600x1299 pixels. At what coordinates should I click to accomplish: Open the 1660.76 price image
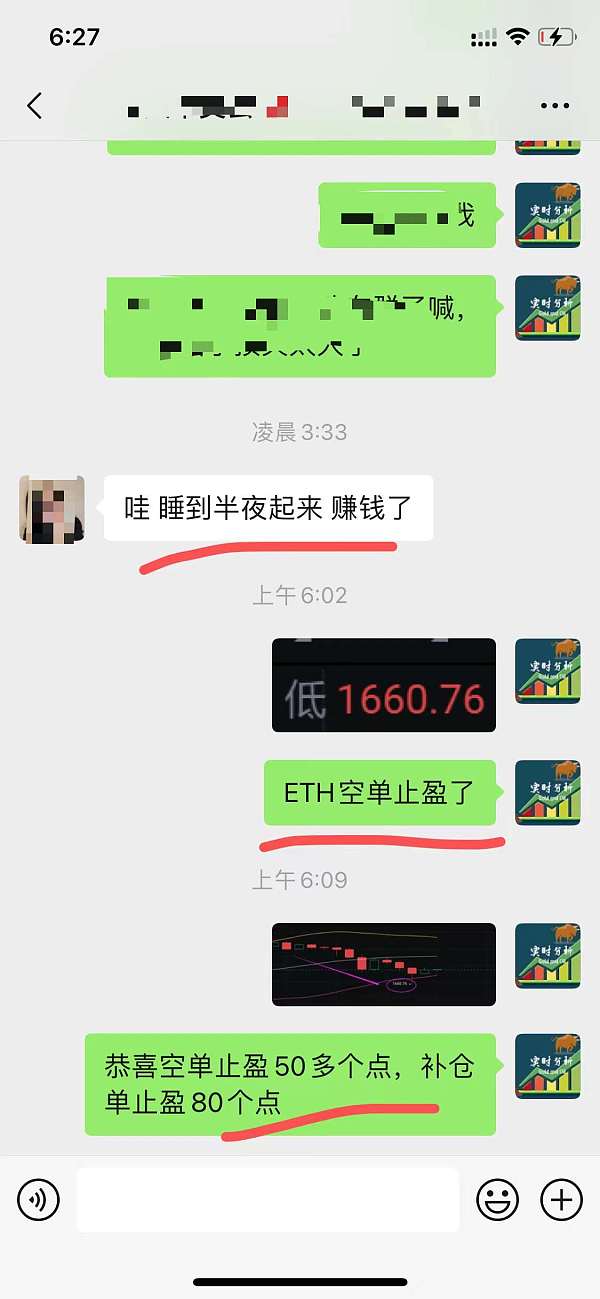(x=384, y=685)
